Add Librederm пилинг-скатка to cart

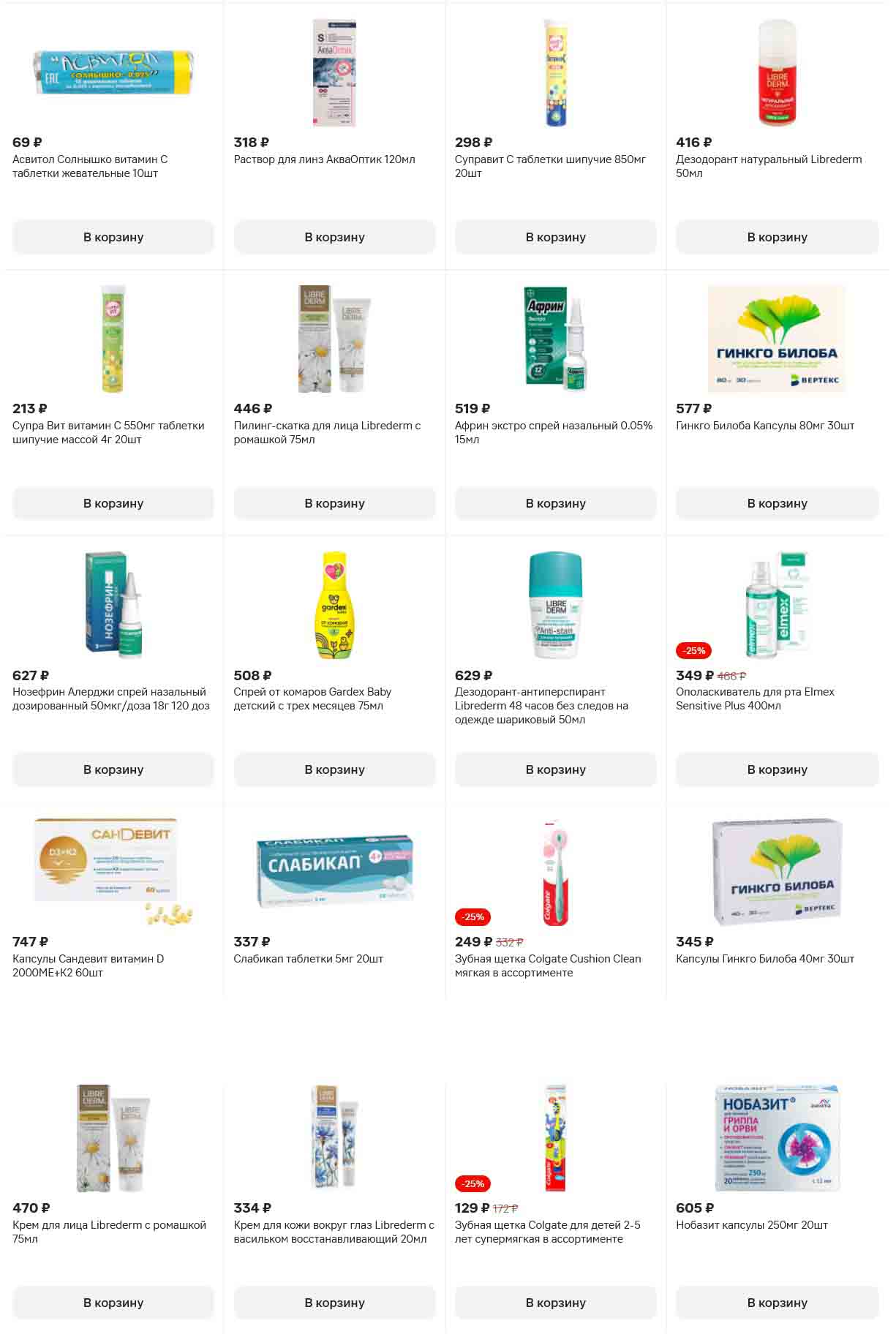pyautogui.click(x=334, y=503)
